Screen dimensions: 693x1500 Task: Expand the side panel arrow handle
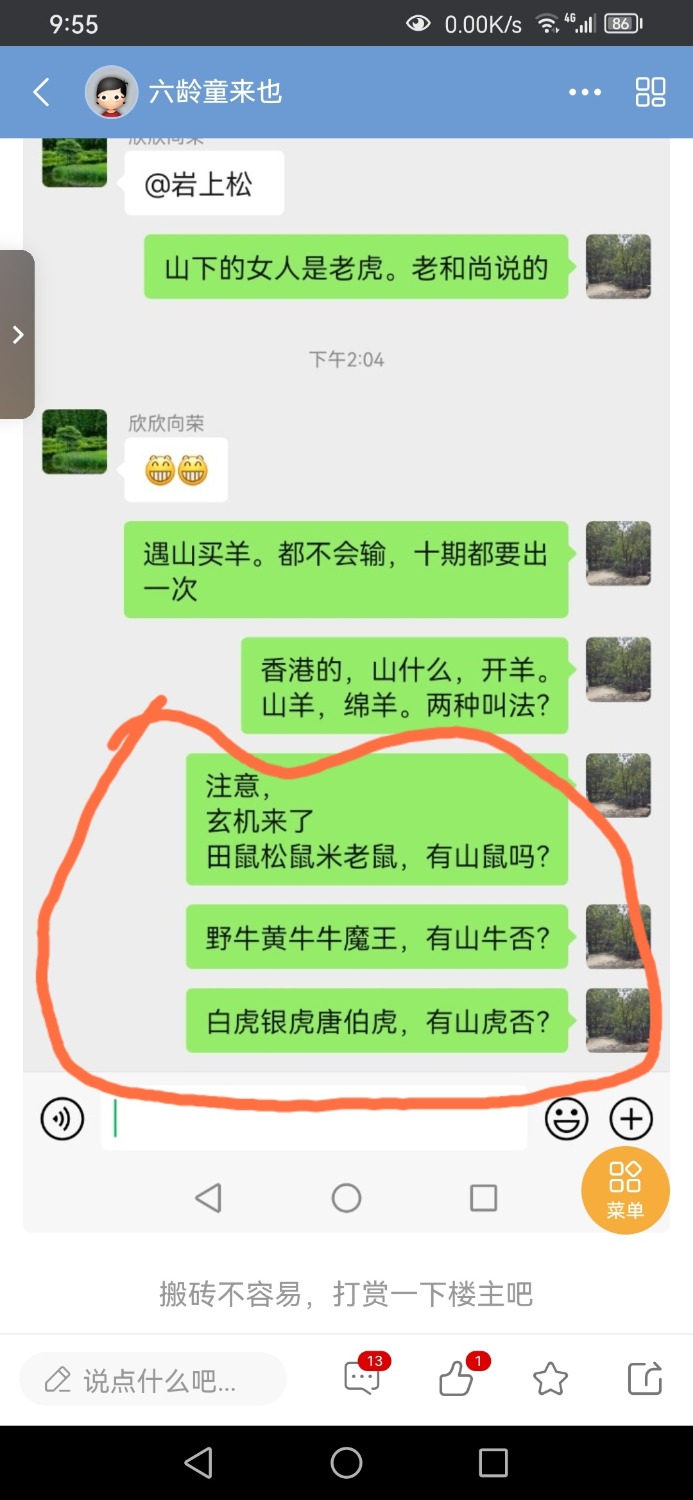(17, 335)
